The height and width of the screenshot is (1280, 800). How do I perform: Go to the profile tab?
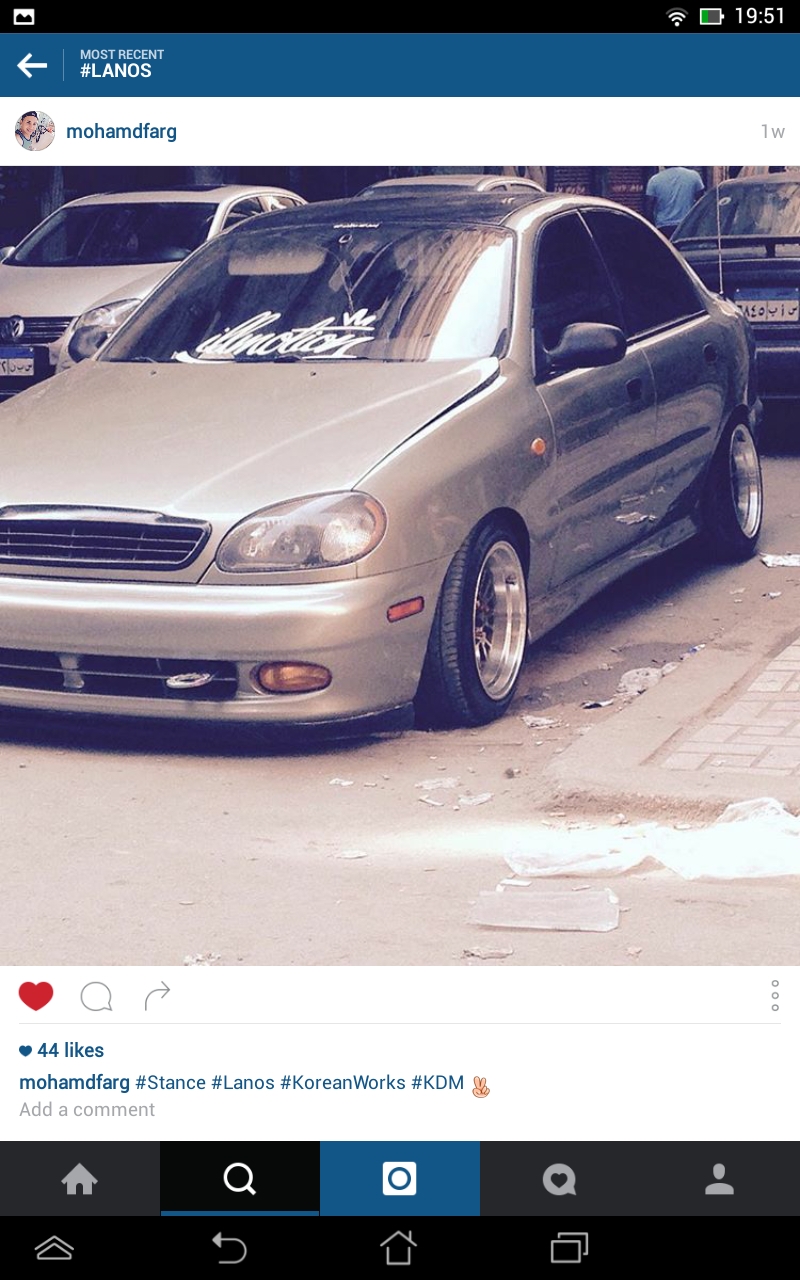pyautogui.click(x=720, y=1180)
